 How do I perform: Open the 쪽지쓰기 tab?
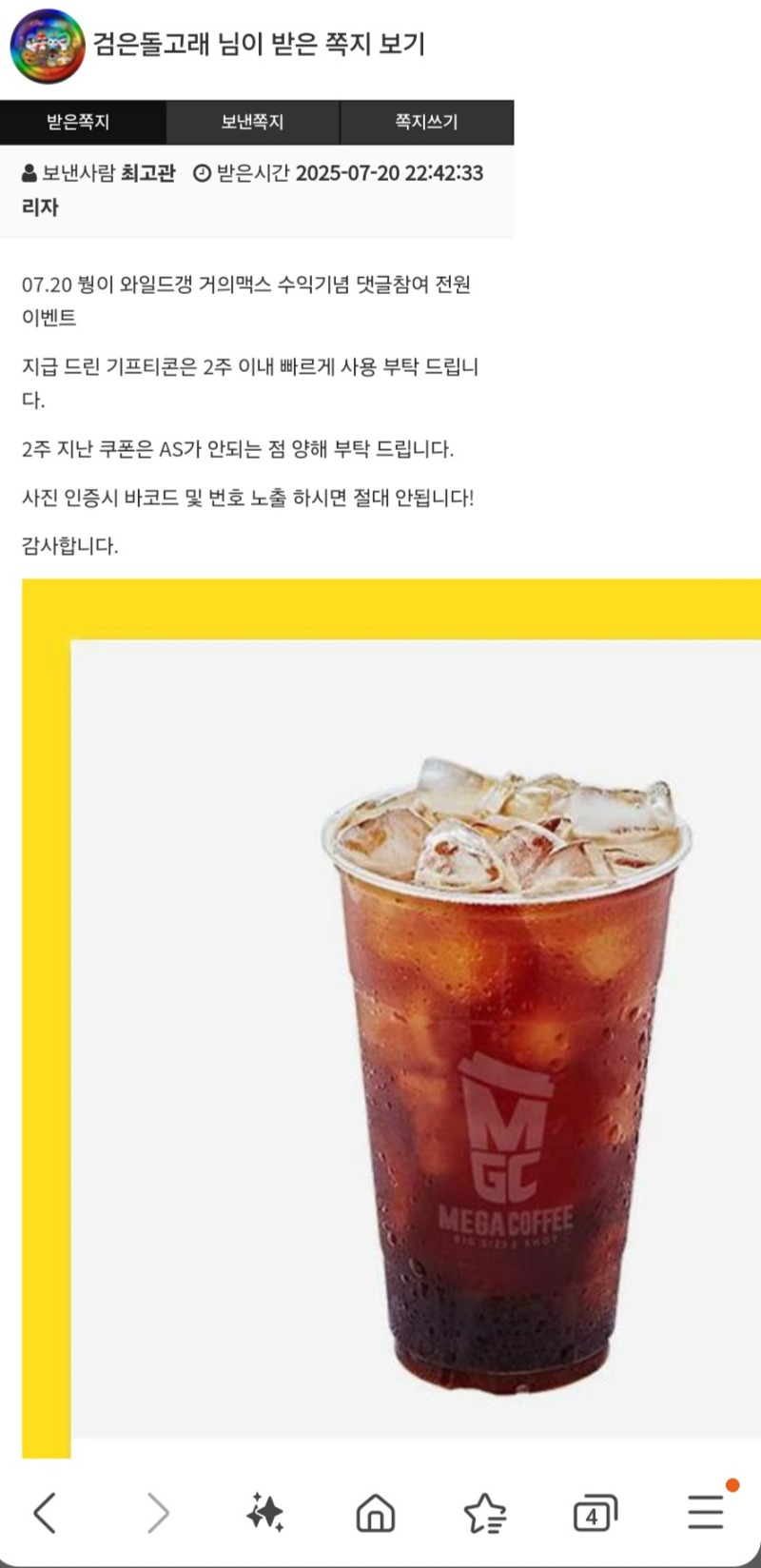[427, 122]
